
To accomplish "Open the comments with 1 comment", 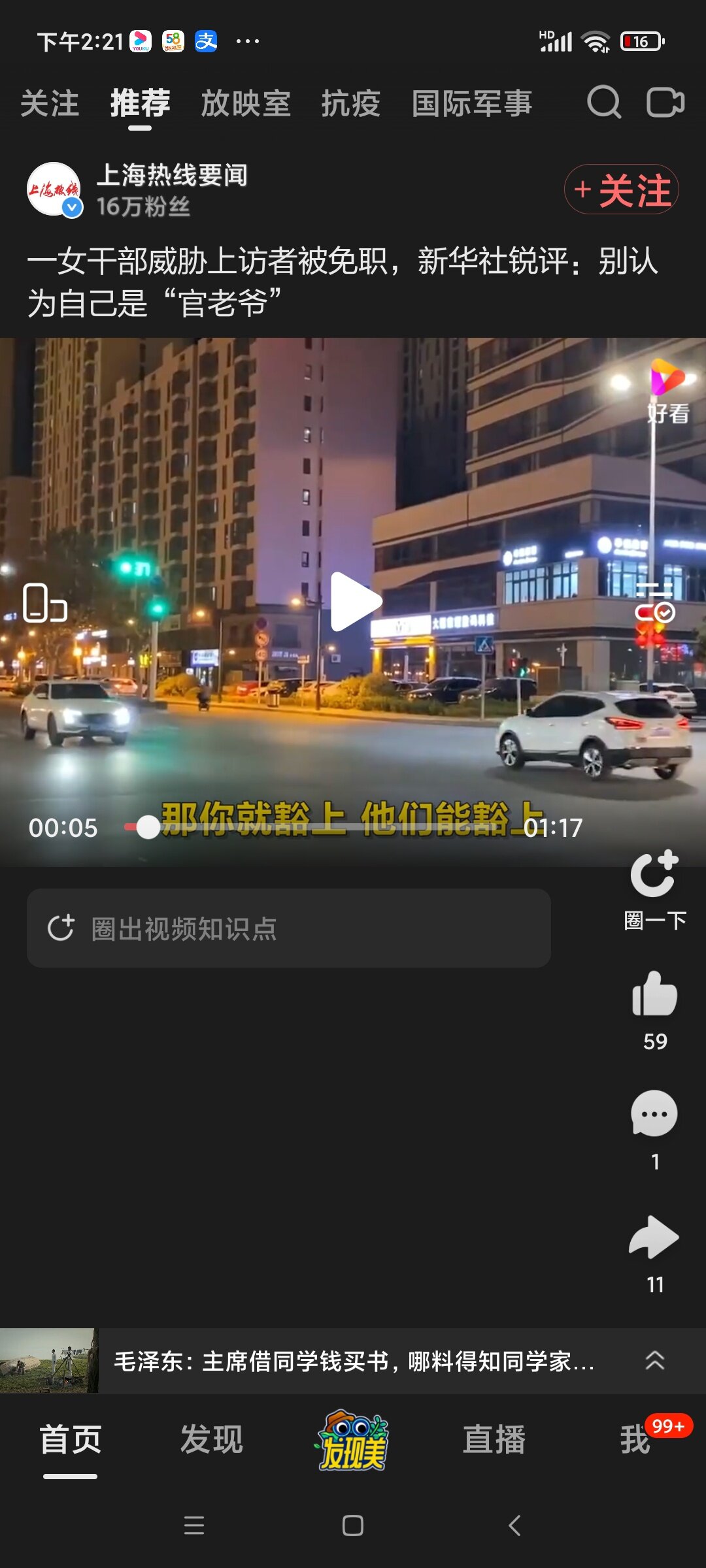I will tap(654, 1115).
